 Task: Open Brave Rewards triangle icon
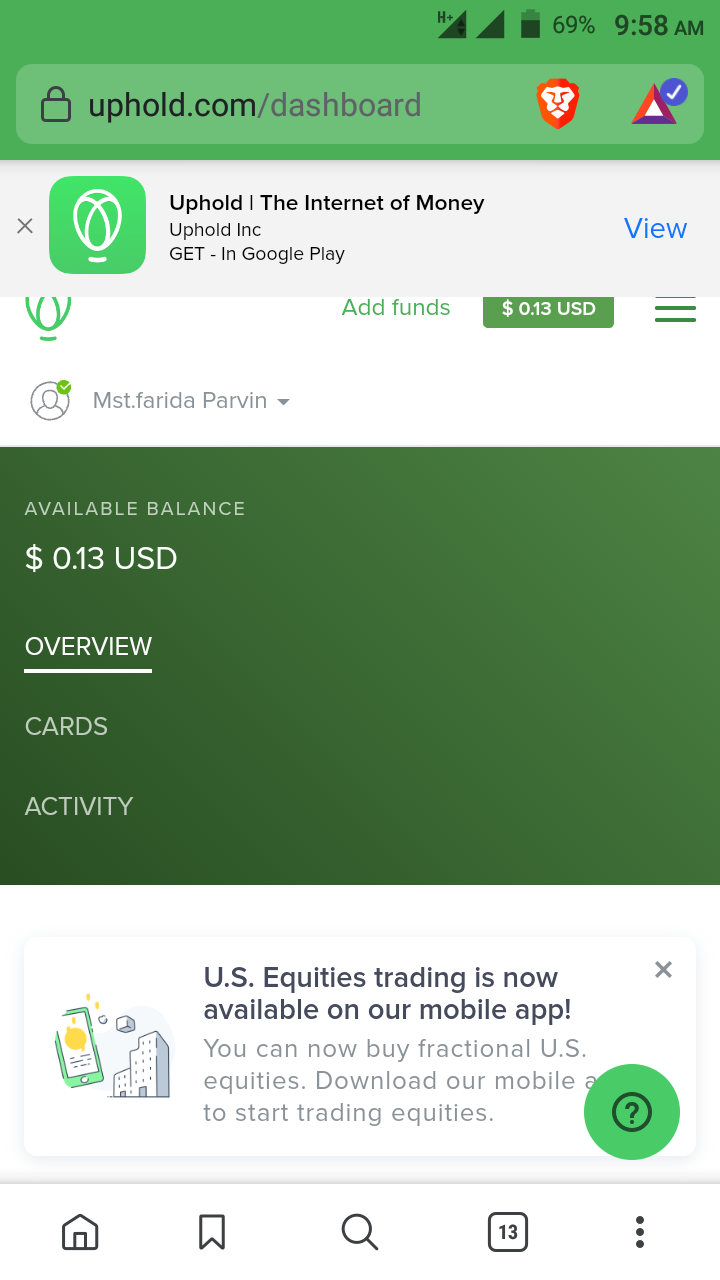pyautogui.click(x=656, y=103)
